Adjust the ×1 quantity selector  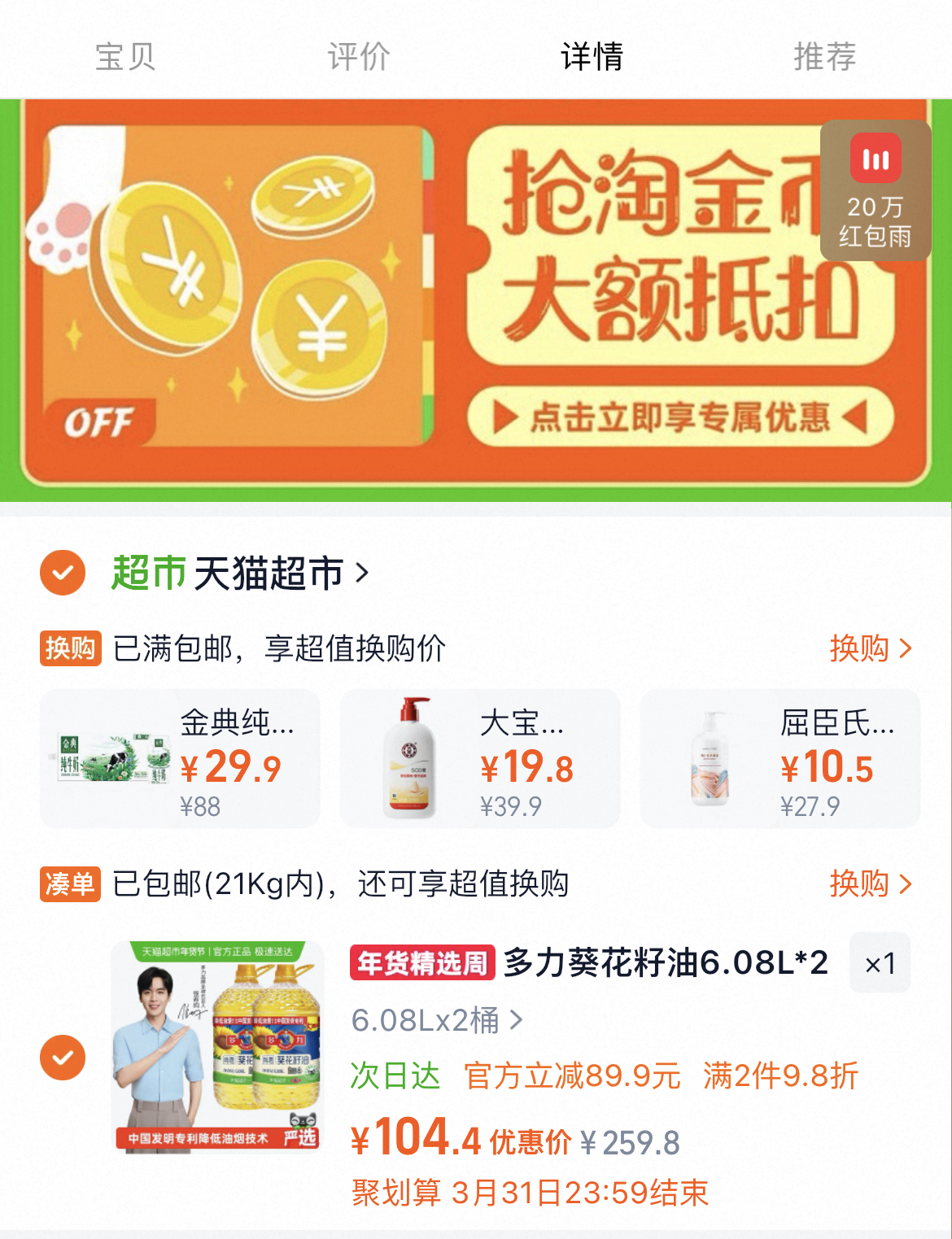[880, 964]
